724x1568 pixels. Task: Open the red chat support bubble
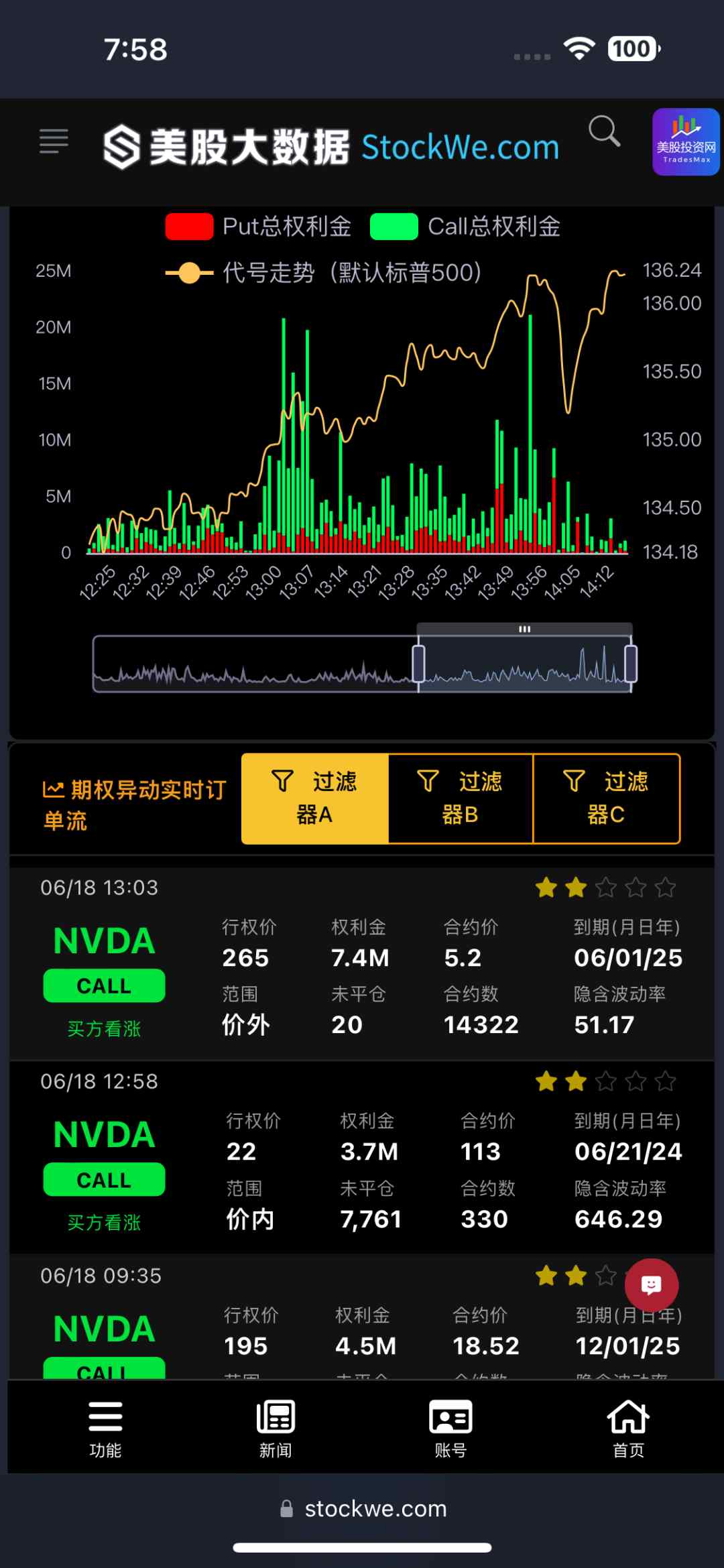click(651, 1285)
